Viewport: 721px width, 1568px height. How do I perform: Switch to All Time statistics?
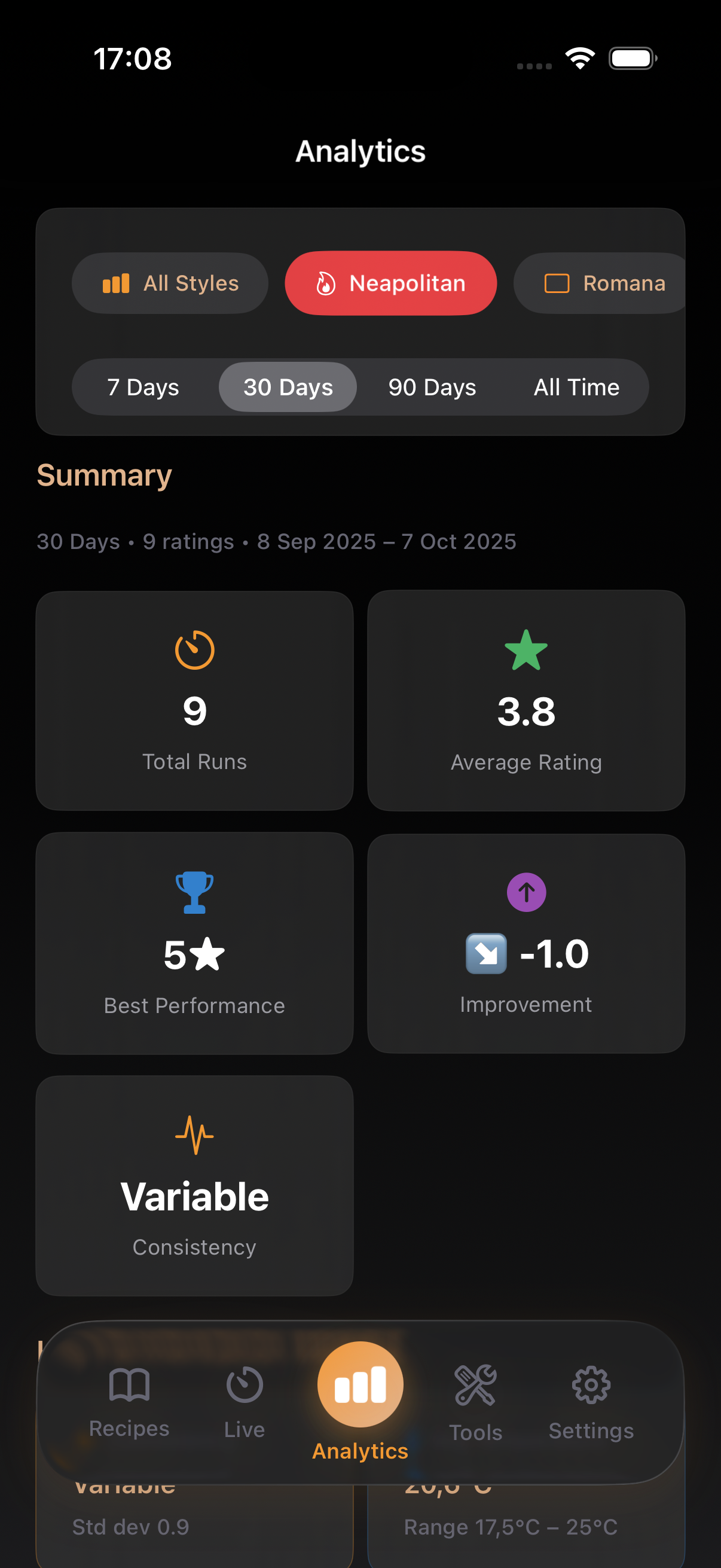pyautogui.click(x=577, y=386)
